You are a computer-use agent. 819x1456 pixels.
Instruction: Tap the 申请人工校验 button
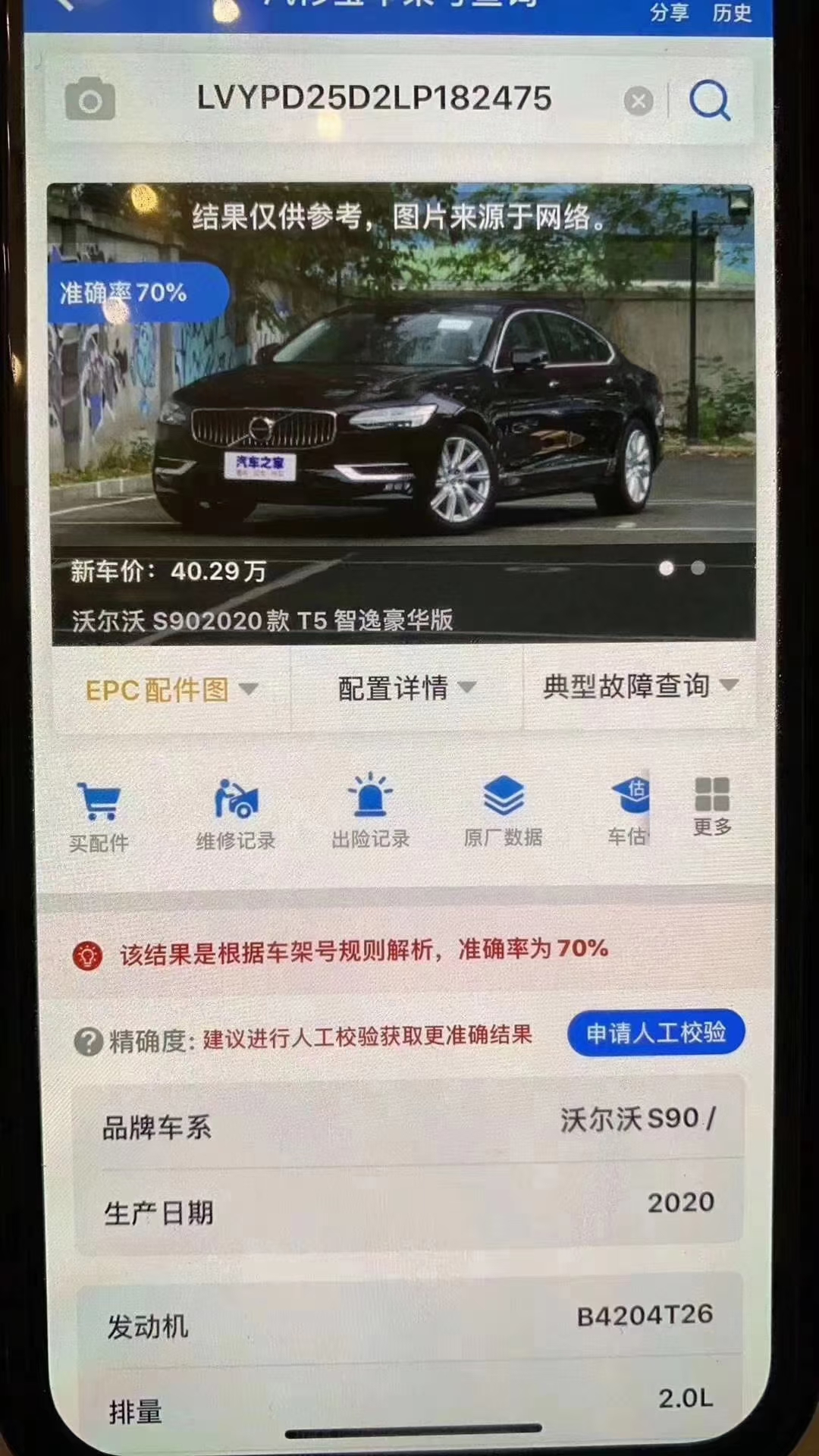pyautogui.click(x=656, y=1033)
